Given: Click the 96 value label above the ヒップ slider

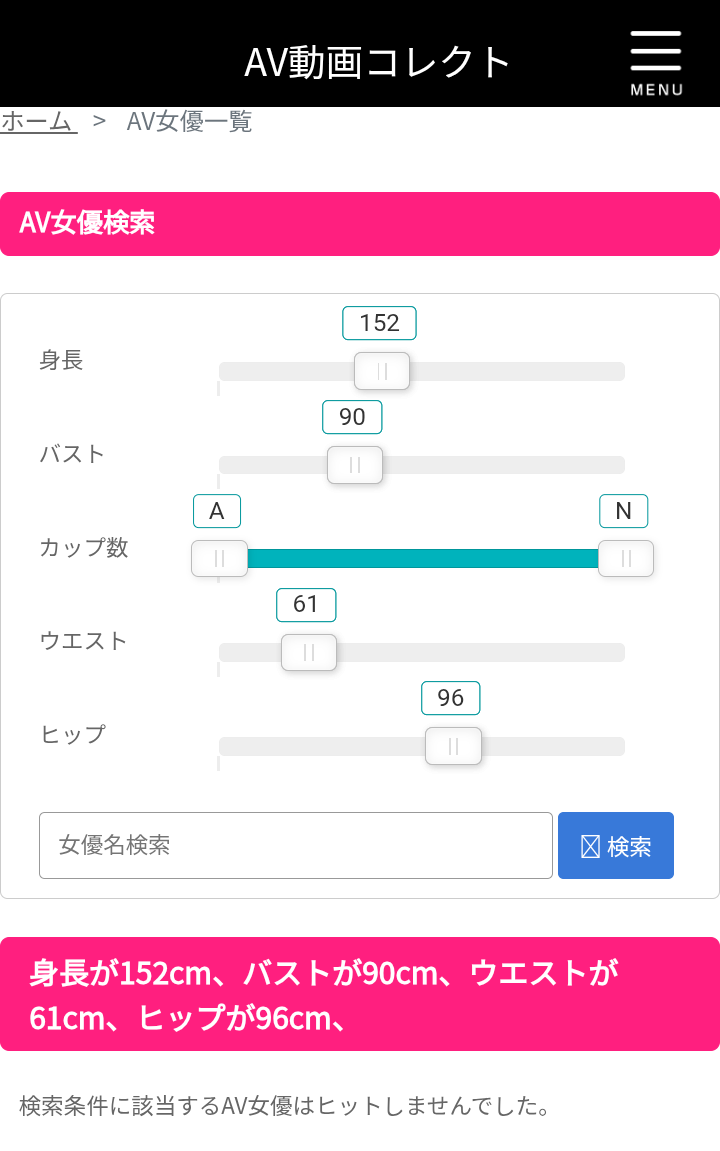Looking at the screenshot, I should [x=450, y=698].
